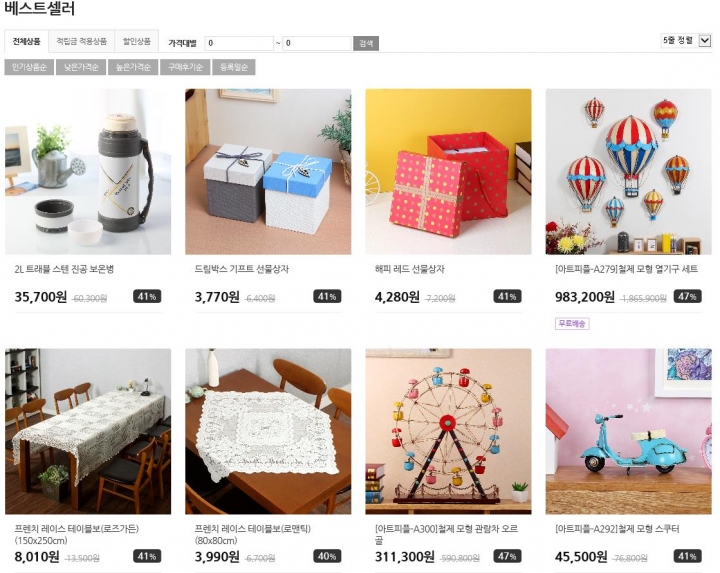720x573 pixels.
Task: Sort by 높은가격순
Action: (133, 67)
